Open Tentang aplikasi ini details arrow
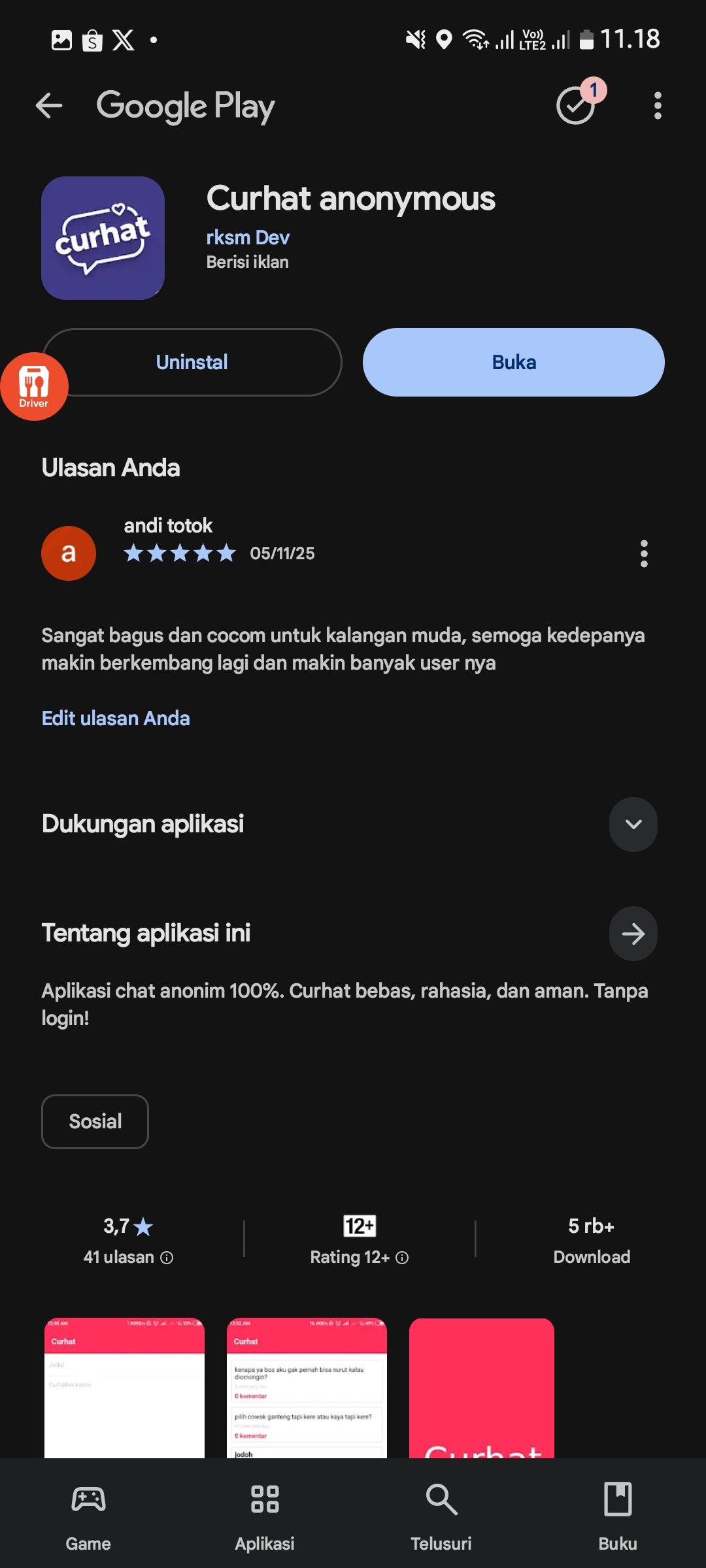Viewport: 706px width, 1568px height. [633, 934]
